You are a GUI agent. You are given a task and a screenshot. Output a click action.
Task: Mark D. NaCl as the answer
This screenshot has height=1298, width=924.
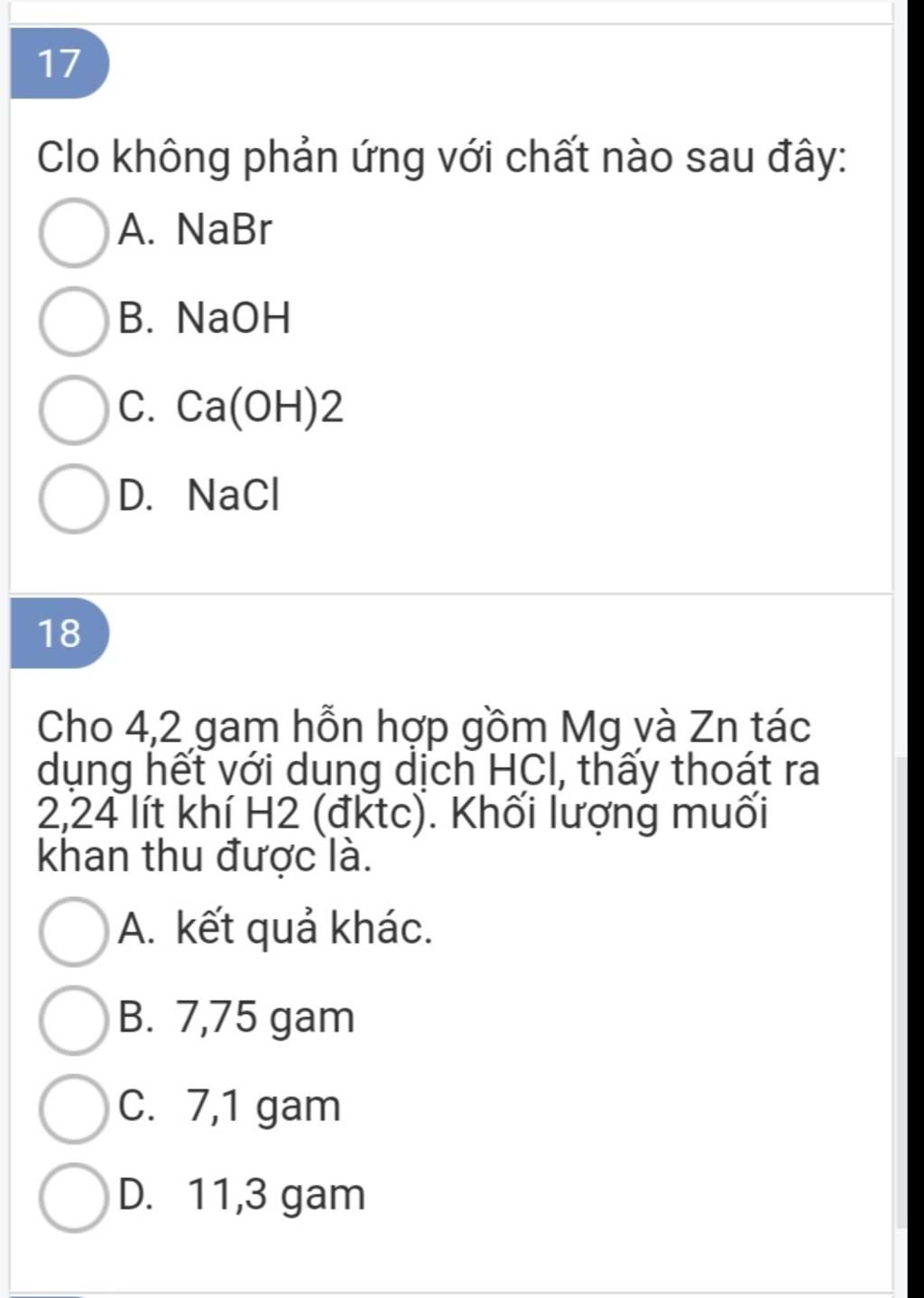(x=72, y=498)
